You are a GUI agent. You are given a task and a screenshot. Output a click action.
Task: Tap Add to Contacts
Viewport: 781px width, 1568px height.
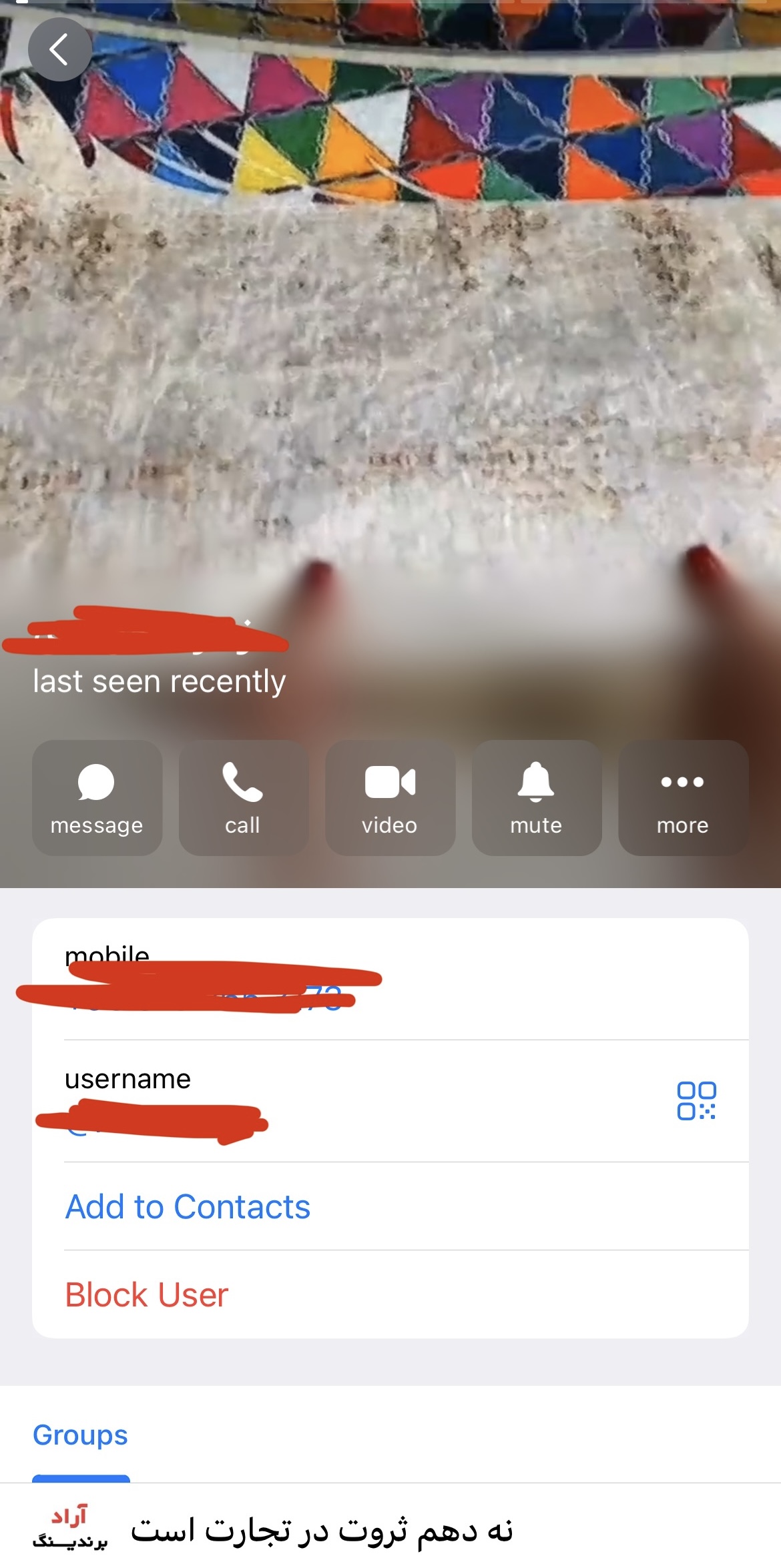[188, 1206]
